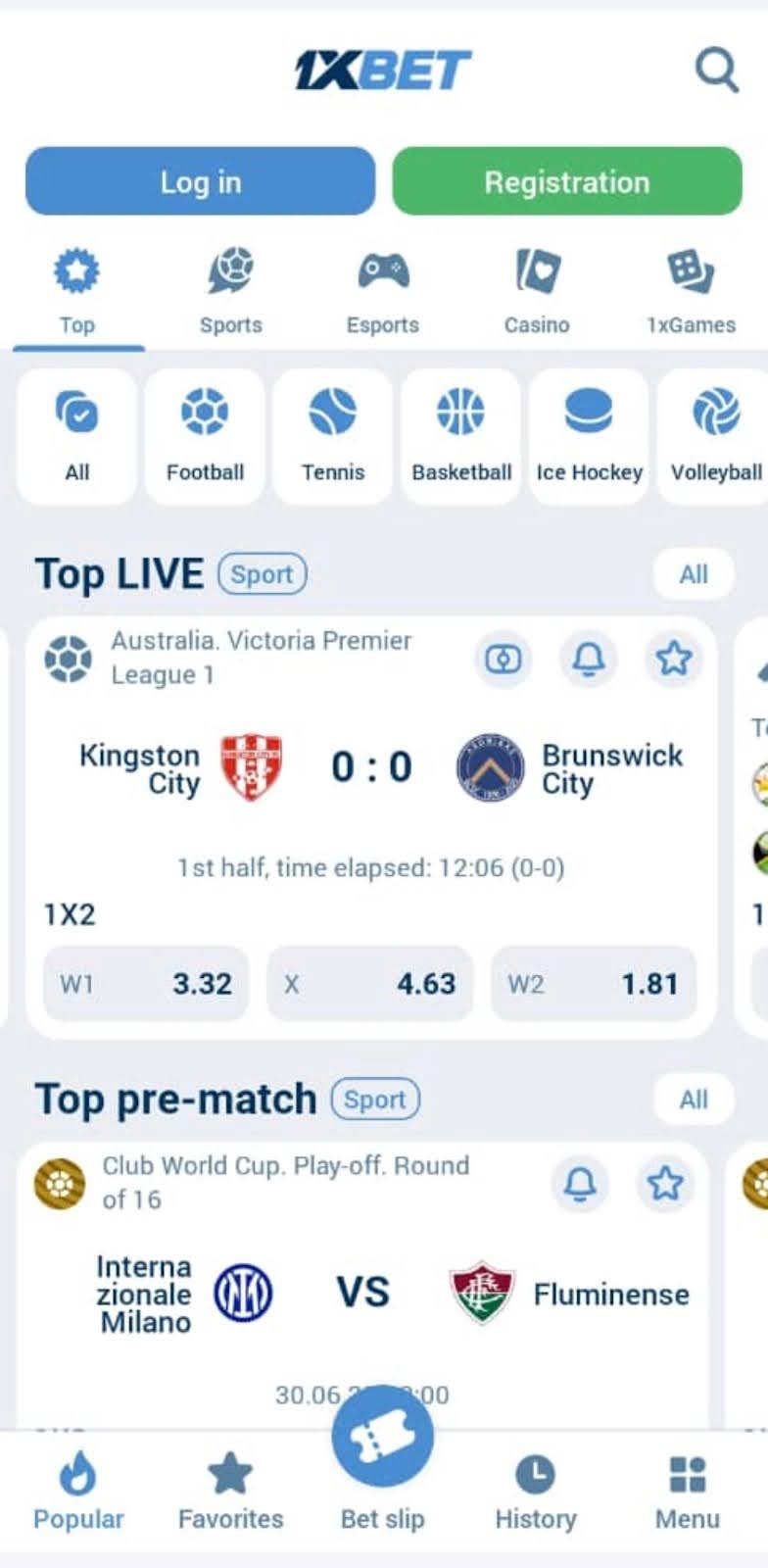The height and width of the screenshot is (1568, 768).
Task: Star the Internazionale Milano vs Fluminense match
Action: [665, 1184]
